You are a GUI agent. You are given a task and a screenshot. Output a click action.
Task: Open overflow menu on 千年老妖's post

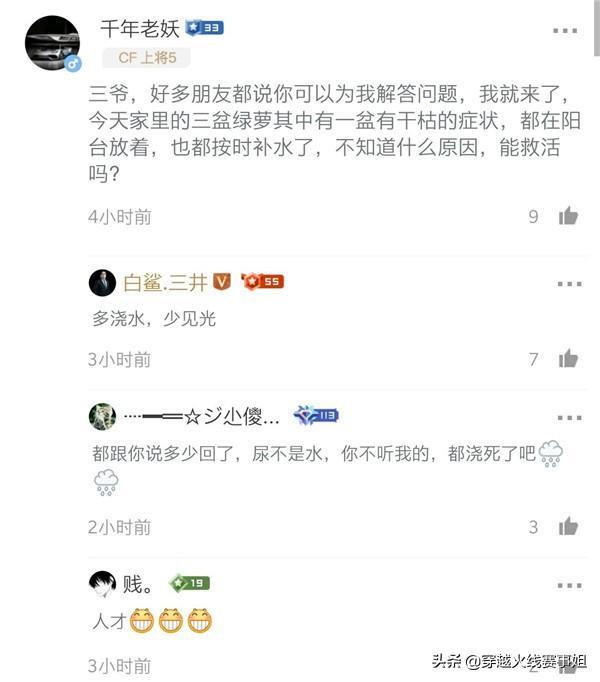pyautogui.click(x=568, y=29)
